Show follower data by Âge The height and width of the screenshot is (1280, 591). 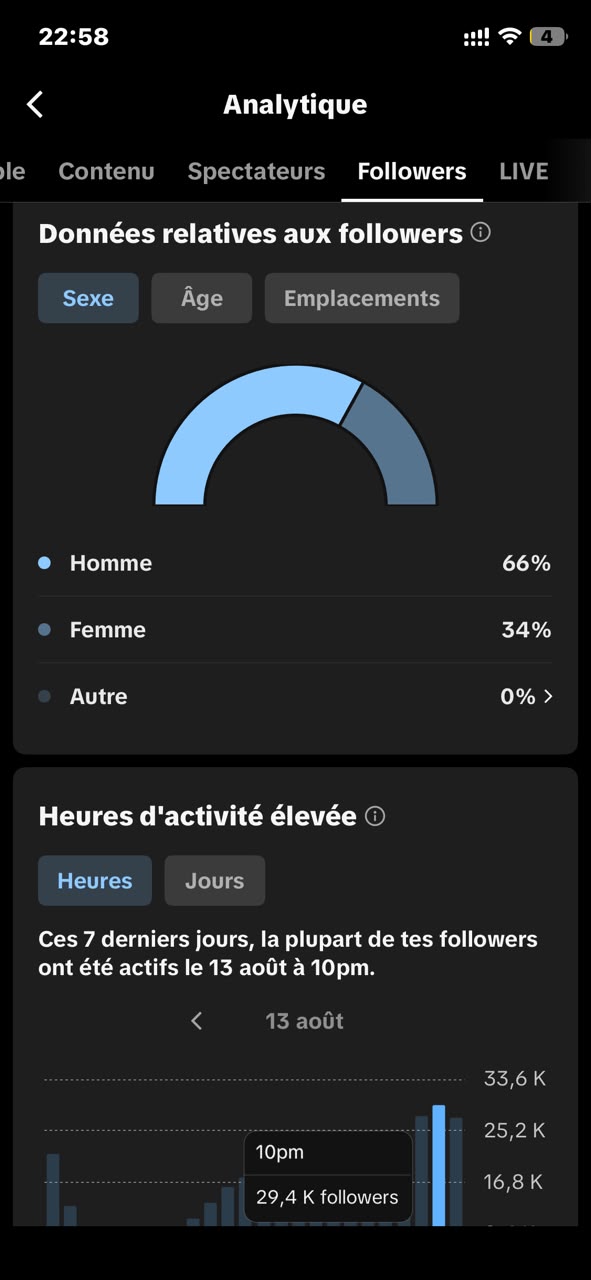201,298
